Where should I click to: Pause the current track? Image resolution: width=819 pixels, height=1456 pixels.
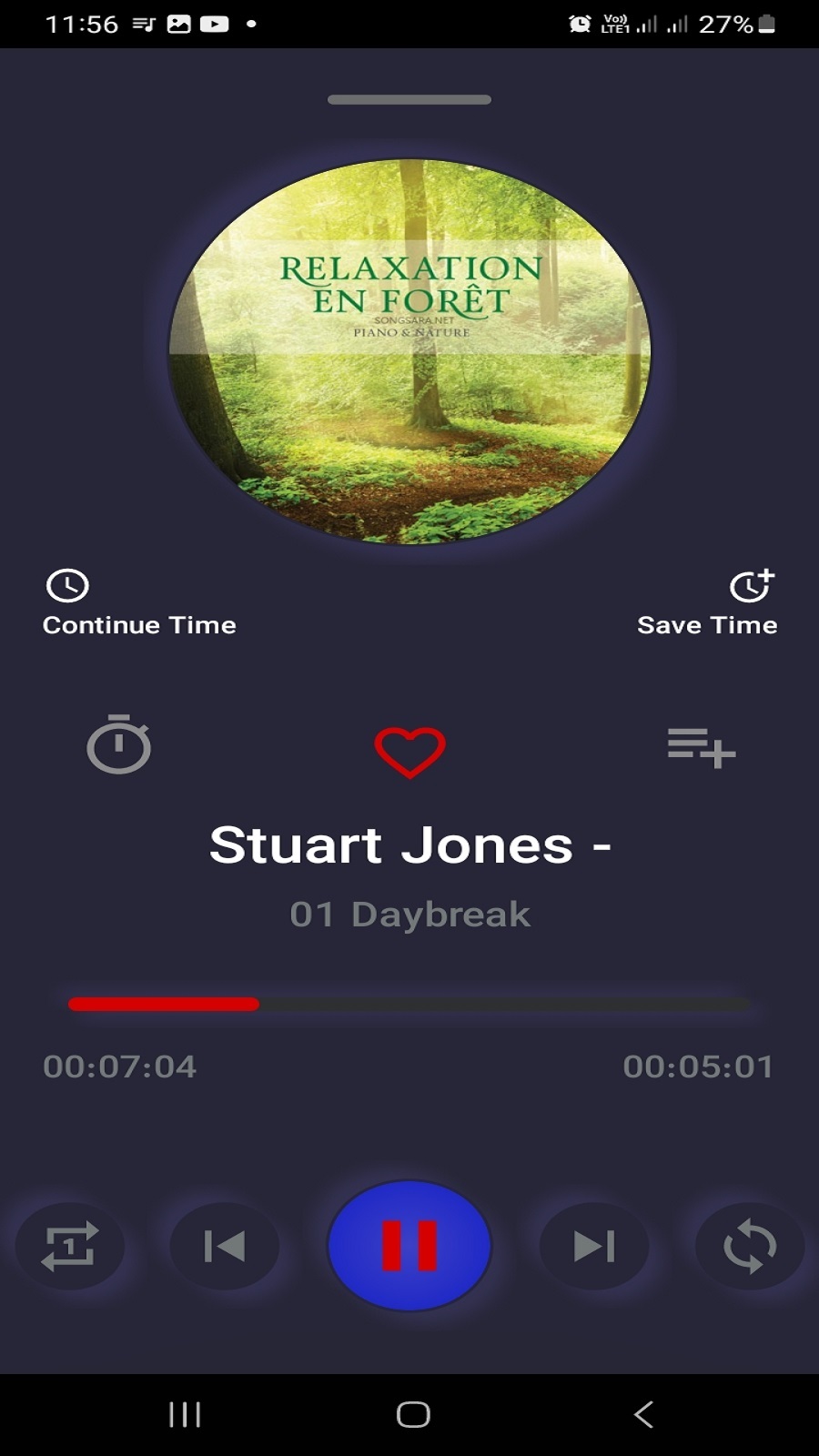click(409, 1245)
